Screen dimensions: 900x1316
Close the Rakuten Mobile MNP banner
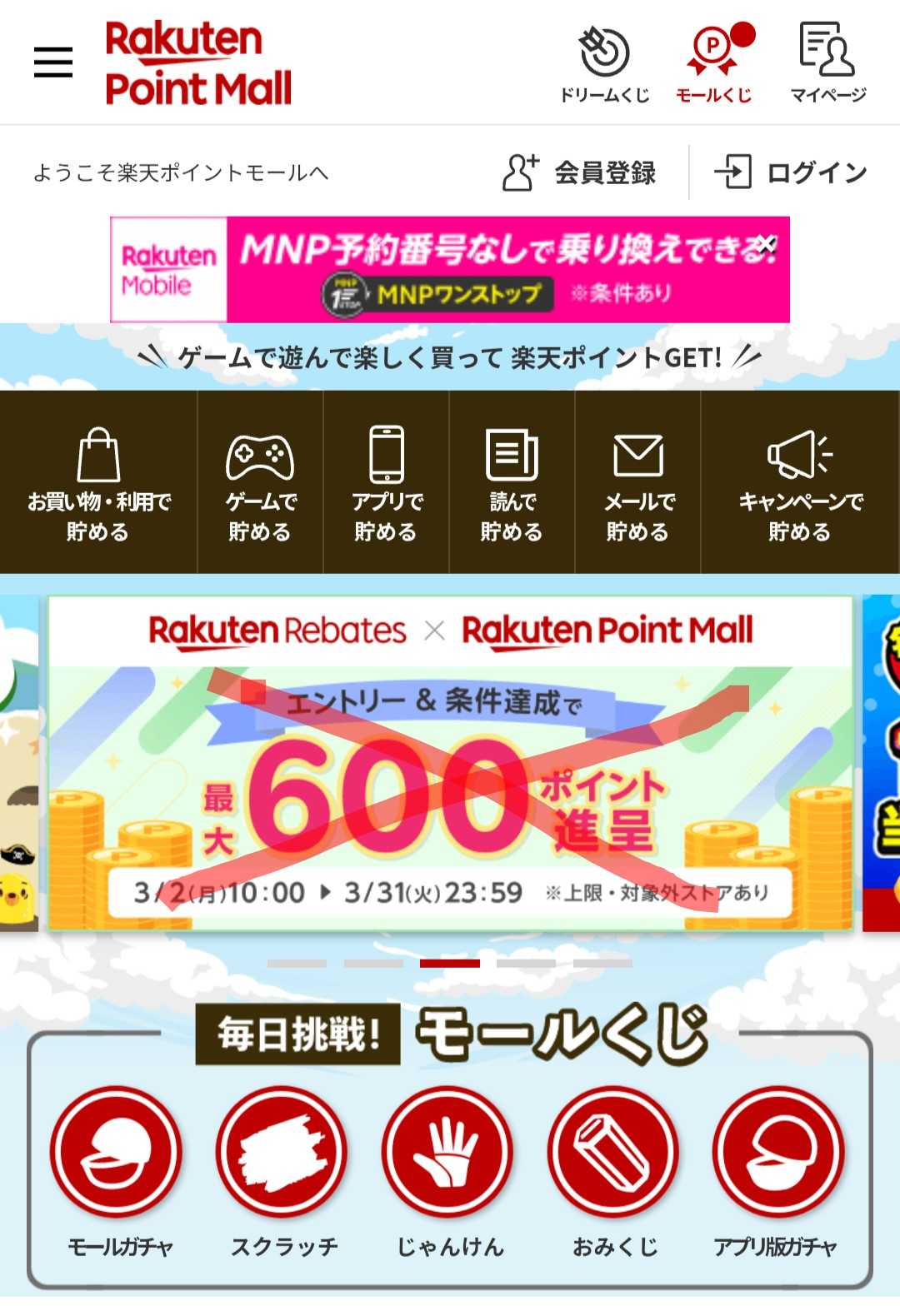coord(767,244)
